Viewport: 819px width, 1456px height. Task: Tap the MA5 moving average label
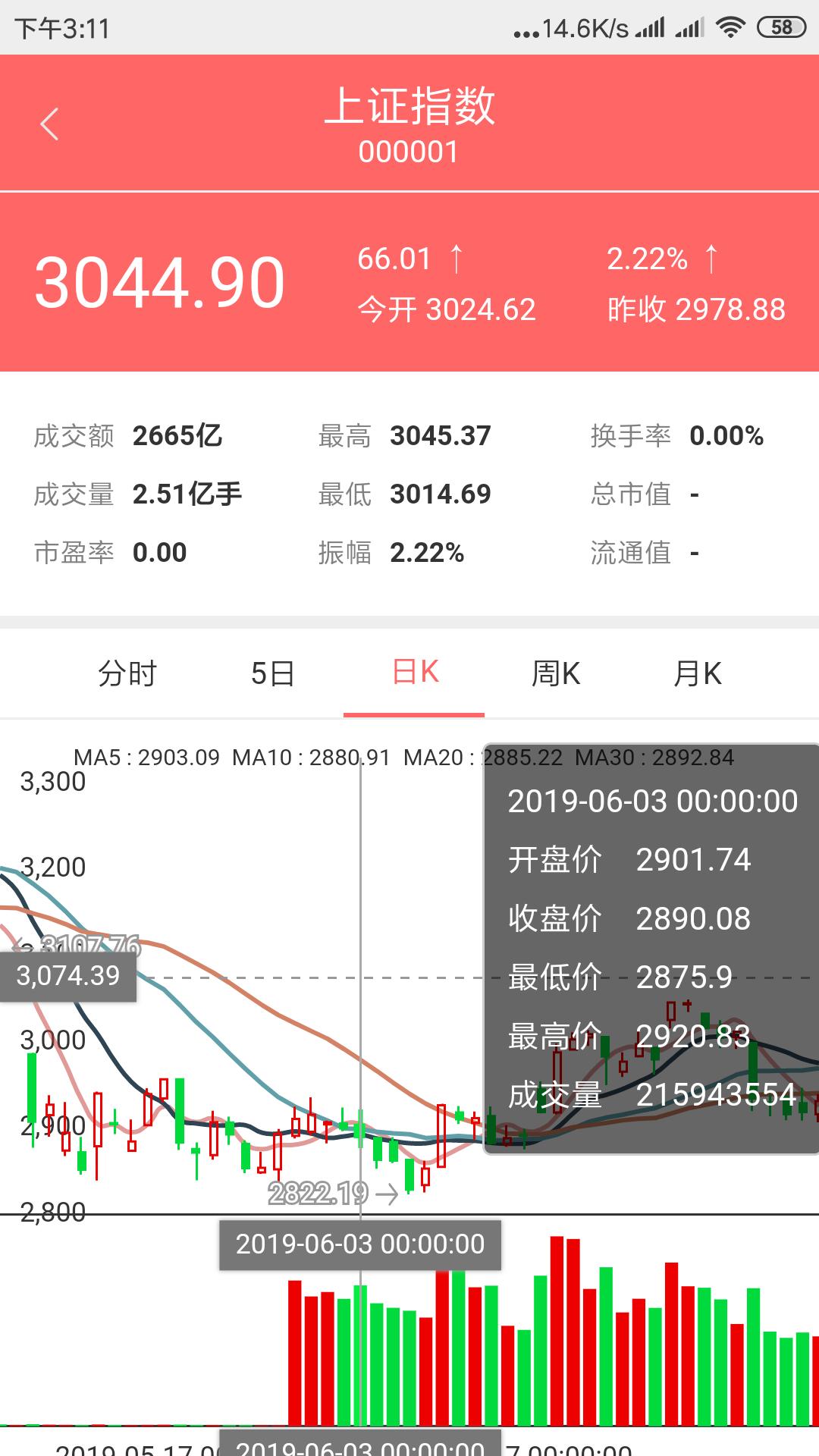[x=146, y=756]
